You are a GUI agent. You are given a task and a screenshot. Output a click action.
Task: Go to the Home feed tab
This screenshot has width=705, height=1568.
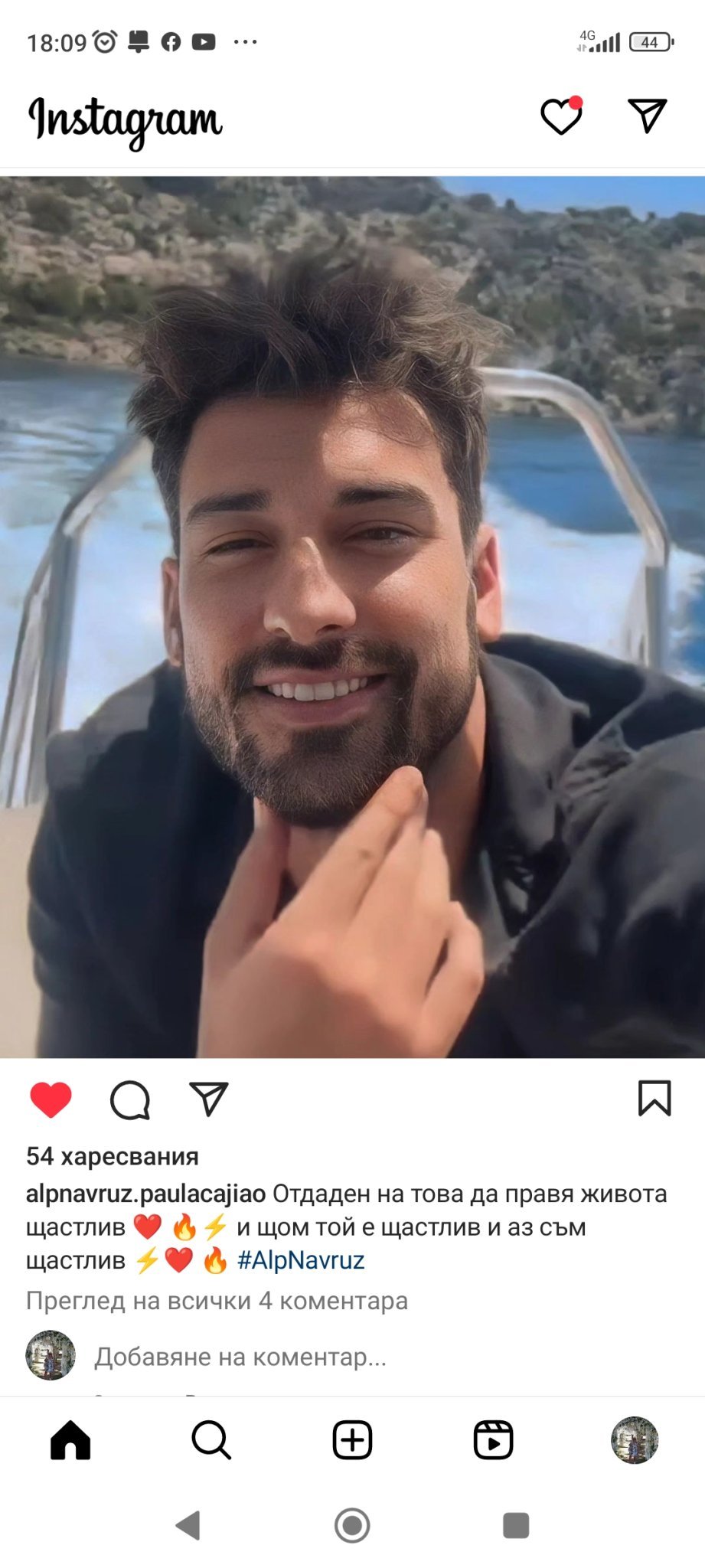click(70, 1440)
